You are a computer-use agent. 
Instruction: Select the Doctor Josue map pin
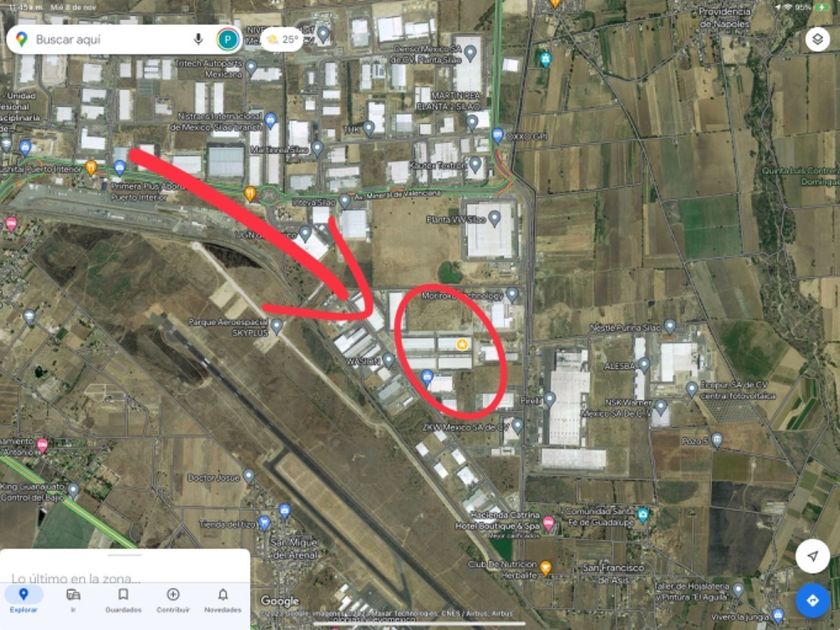[249, 476]
